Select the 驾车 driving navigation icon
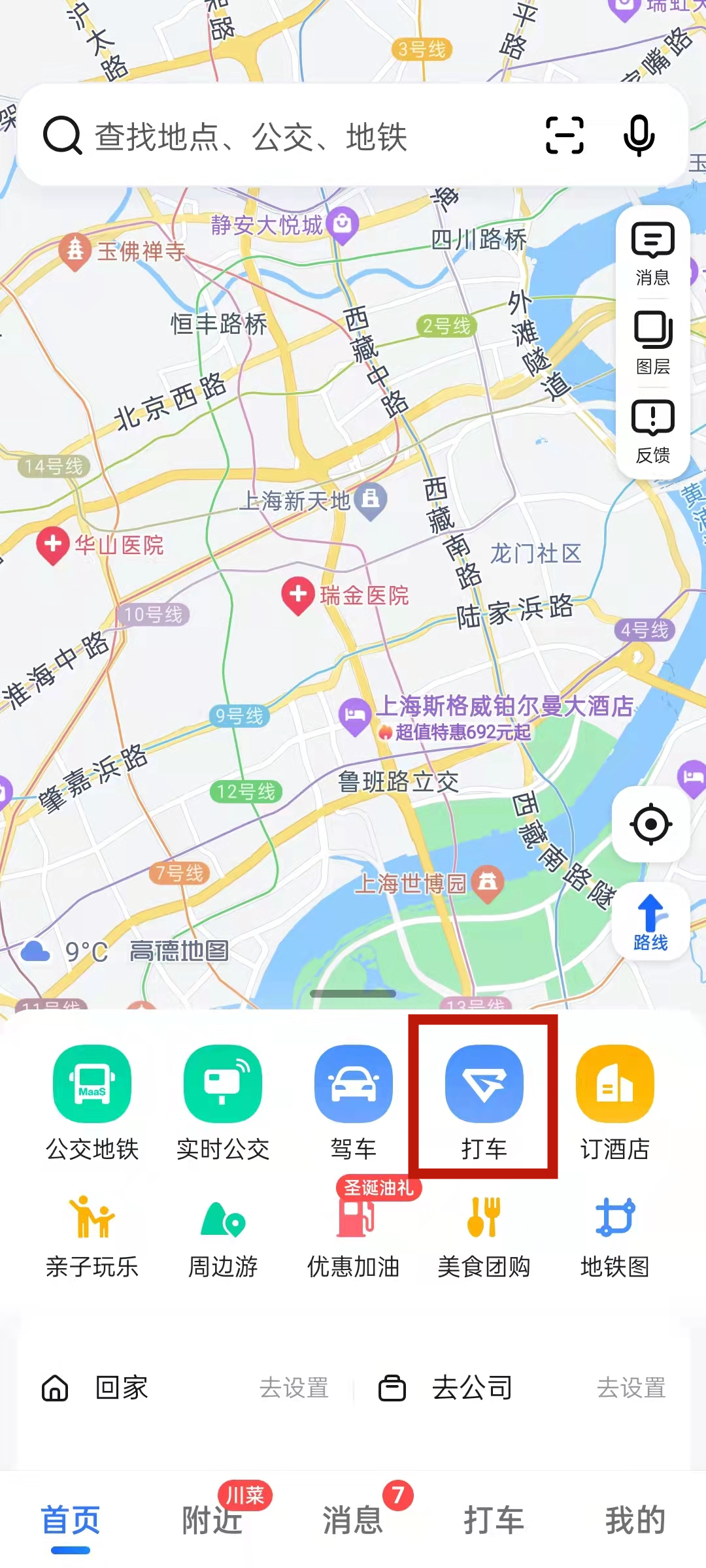Image resolution: width=706 pixels, height=1568 pixels. (353, 1083)
